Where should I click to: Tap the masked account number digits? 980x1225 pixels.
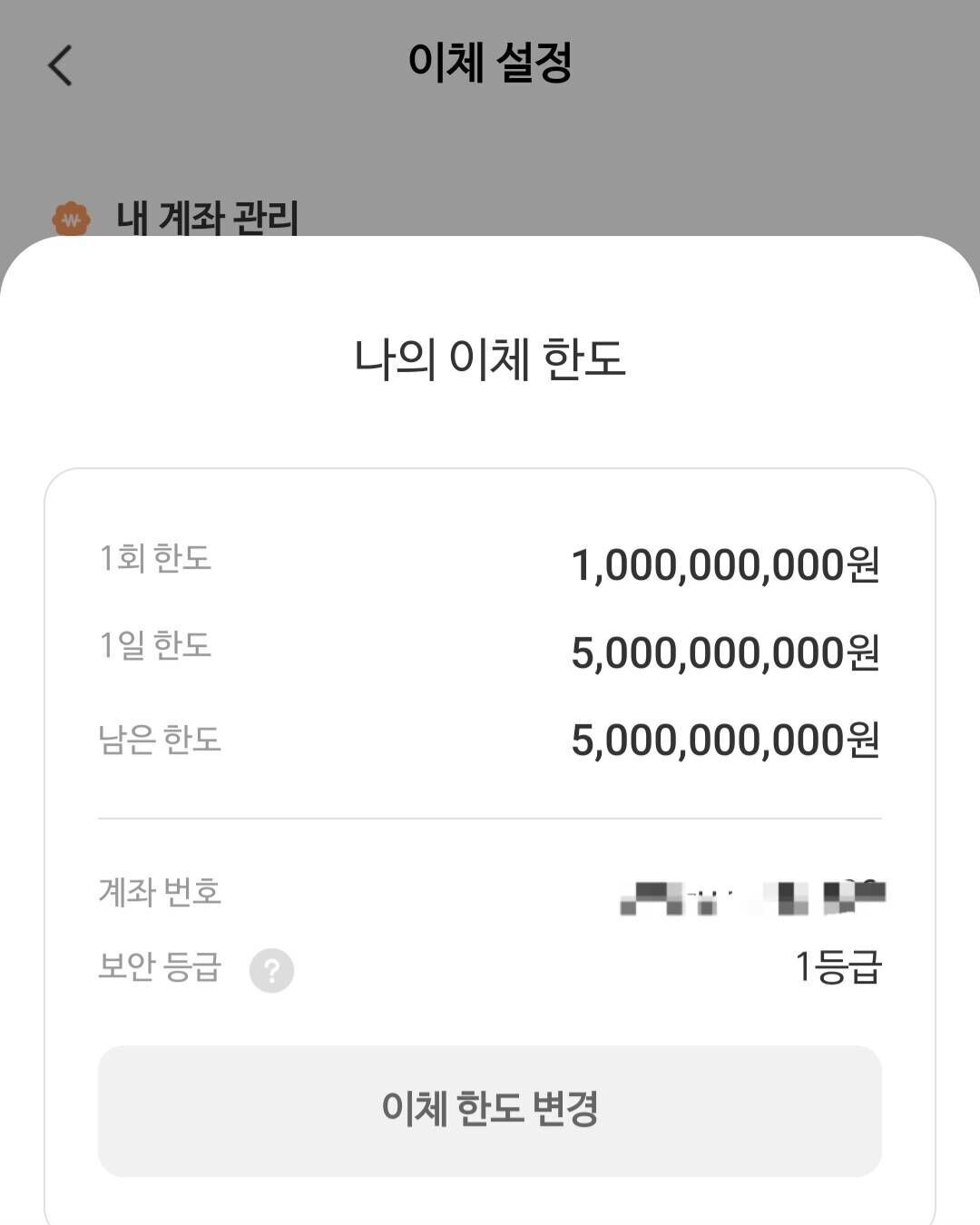click(753, 894)
